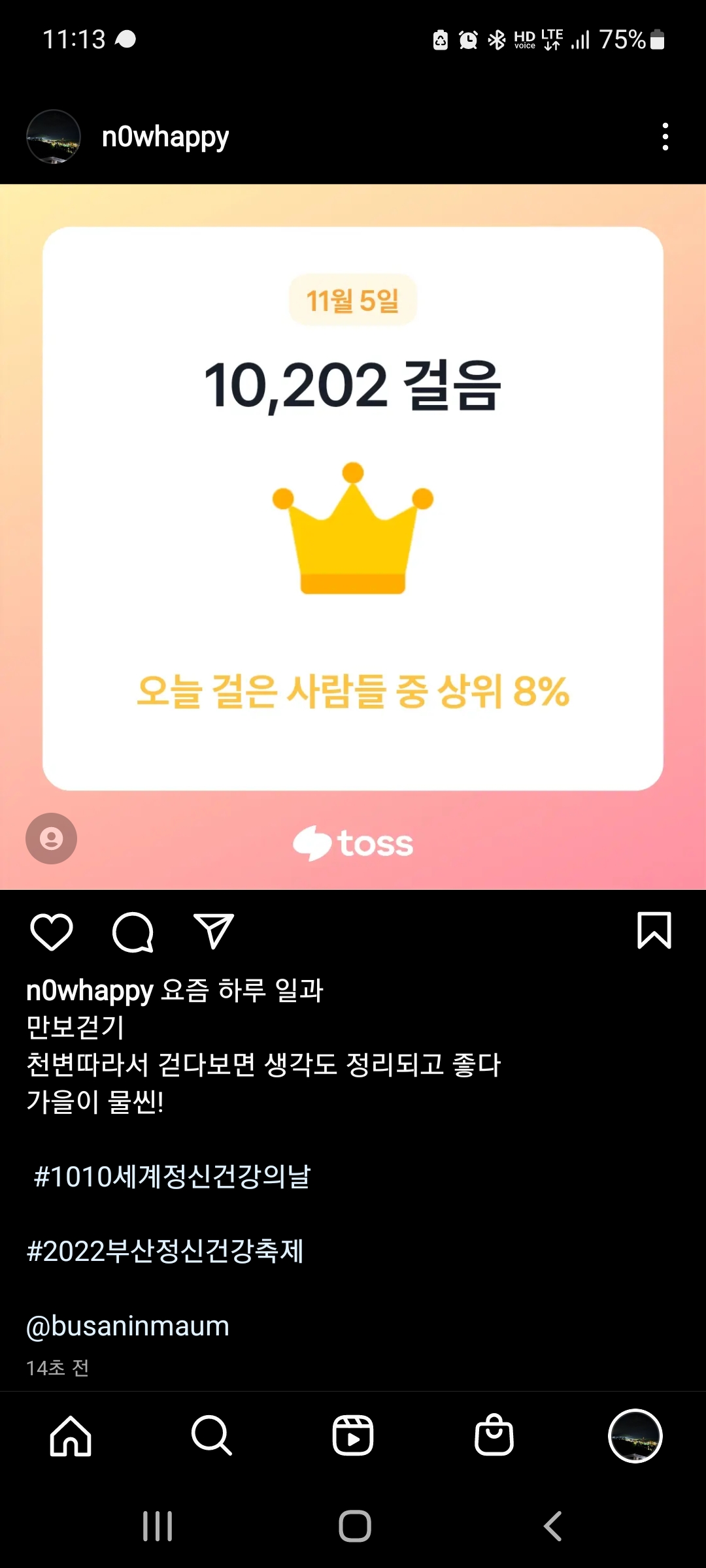Image resolution: width=706 pixels, height=1568 pixels.
Task: Bookmark this post
Action: [654, 930]
